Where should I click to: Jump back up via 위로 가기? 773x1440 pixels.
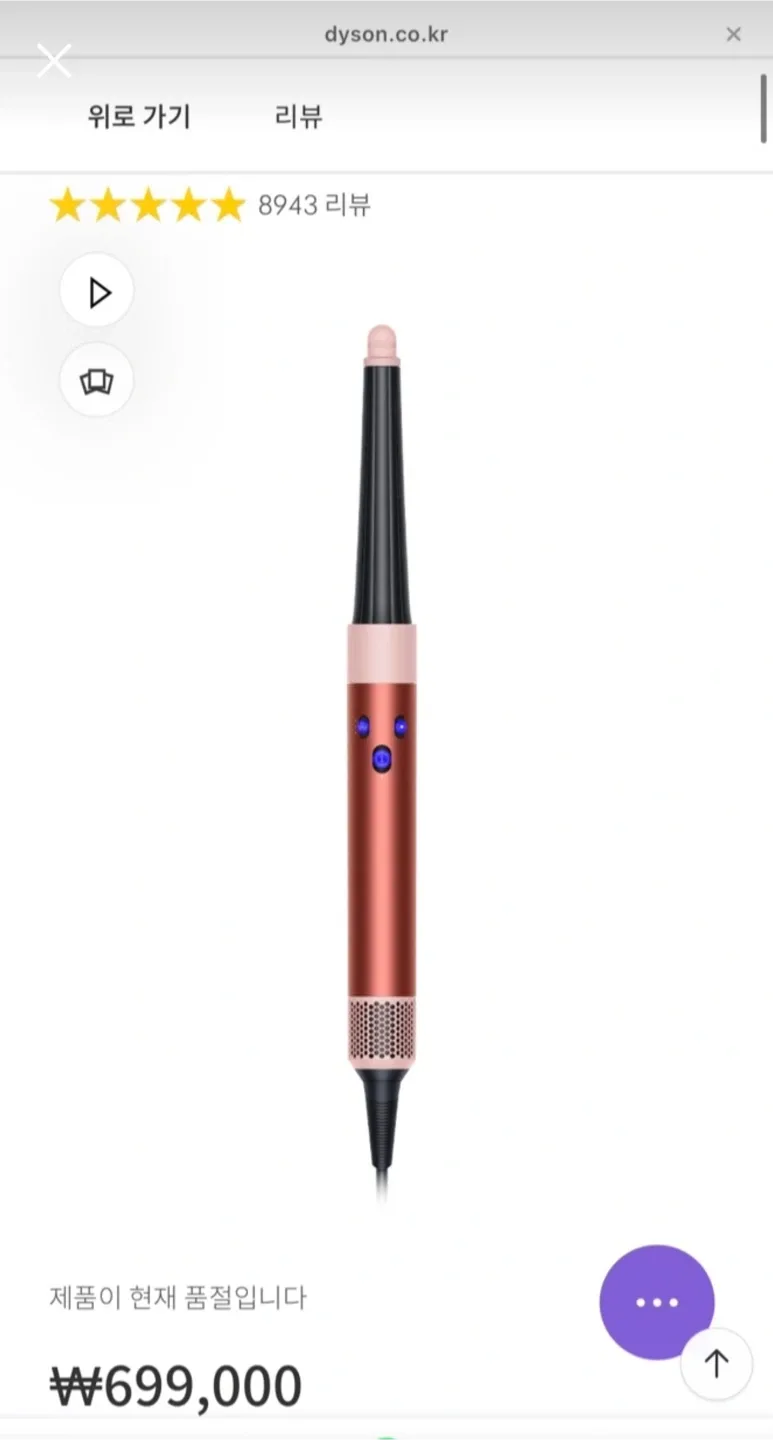138,117
